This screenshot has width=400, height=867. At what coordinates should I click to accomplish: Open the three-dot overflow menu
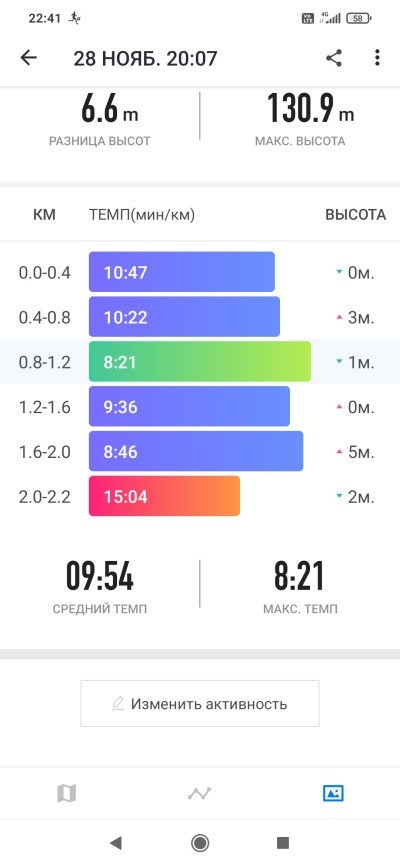pos(377,58)
